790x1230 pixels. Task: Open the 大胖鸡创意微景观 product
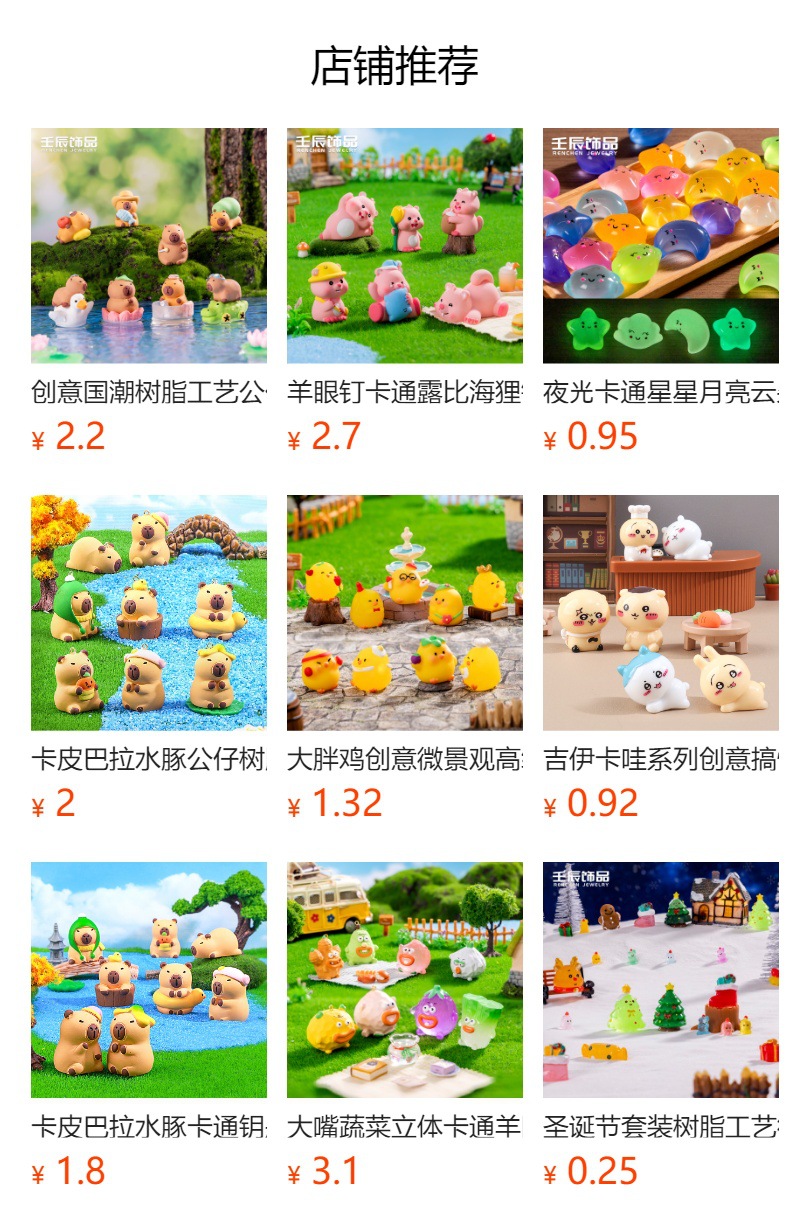404,613
